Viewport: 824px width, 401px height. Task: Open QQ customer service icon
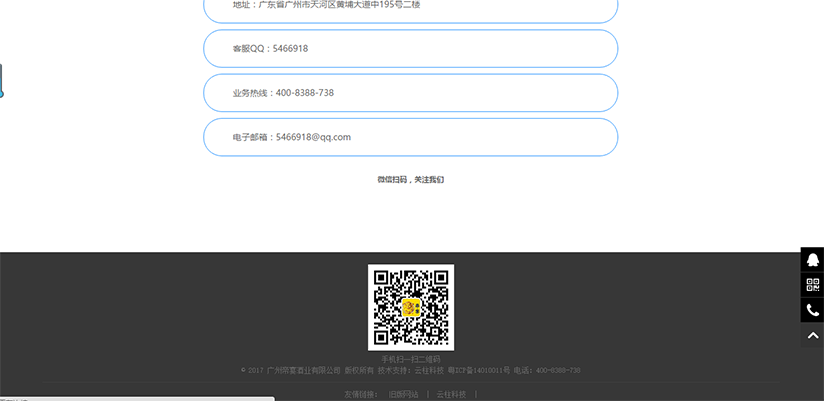[813, 260]
